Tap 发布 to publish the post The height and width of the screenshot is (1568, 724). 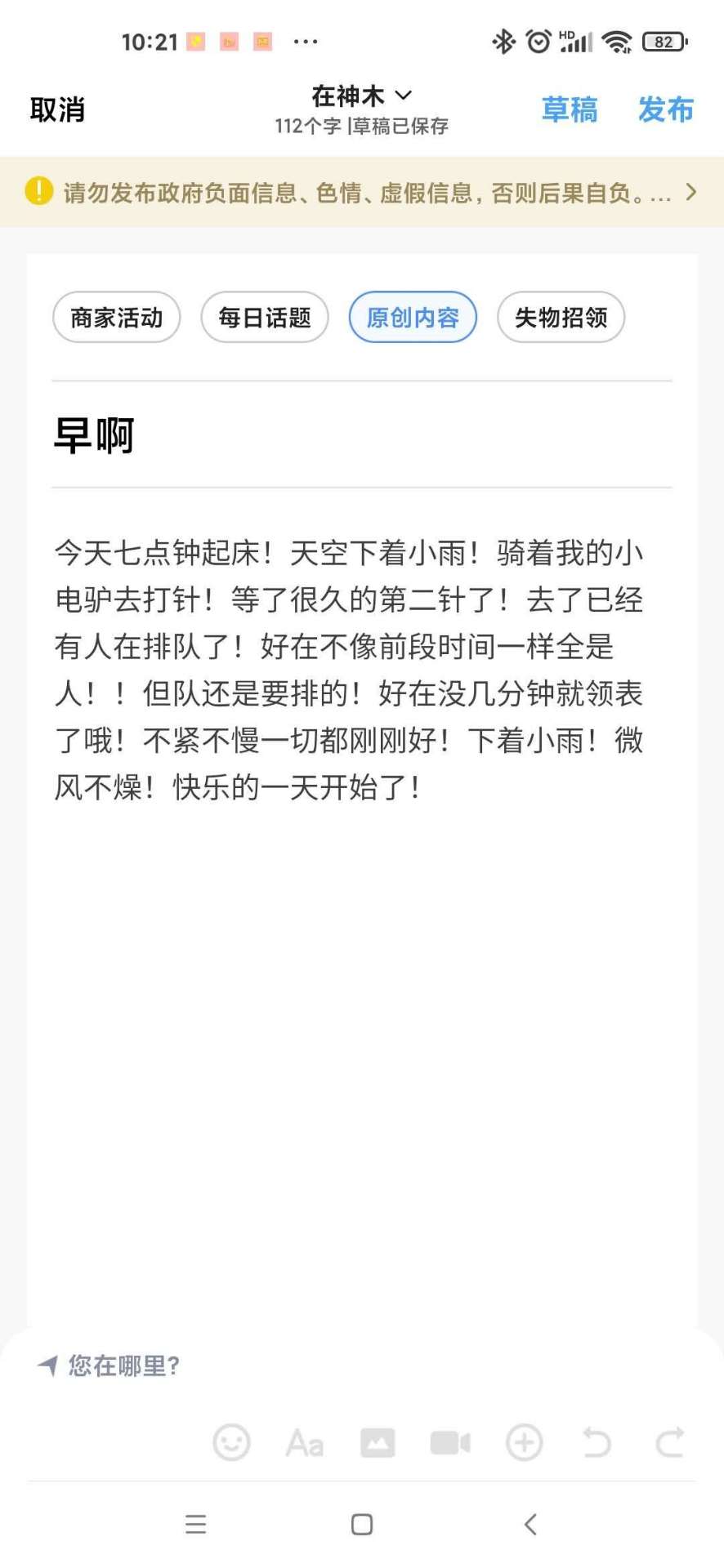click(x=665, y=109)
